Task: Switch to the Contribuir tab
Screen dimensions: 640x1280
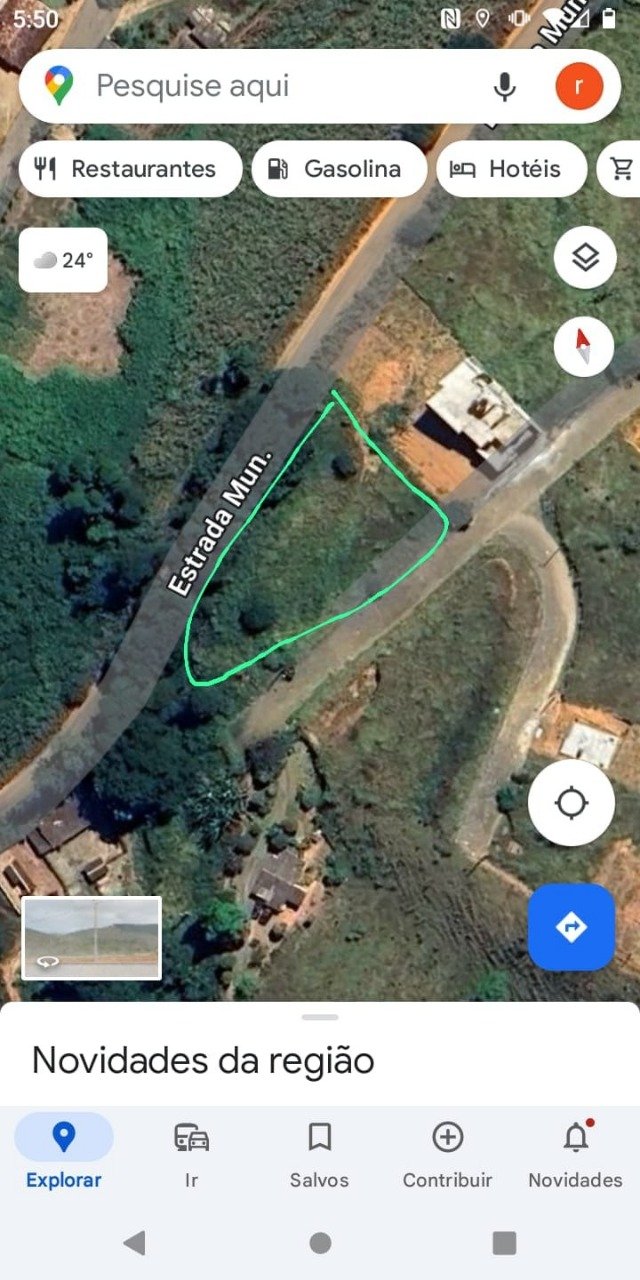Action: pyautogui.click(x=447, y=1155)
